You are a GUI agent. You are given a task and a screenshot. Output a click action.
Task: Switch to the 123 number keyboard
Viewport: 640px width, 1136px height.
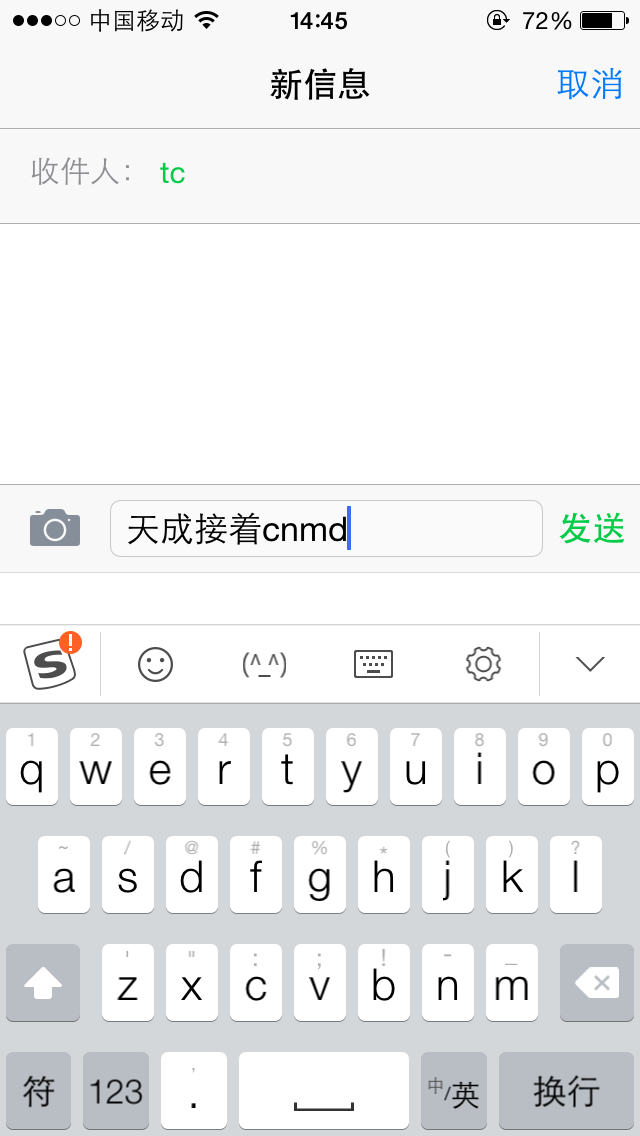116,1091
